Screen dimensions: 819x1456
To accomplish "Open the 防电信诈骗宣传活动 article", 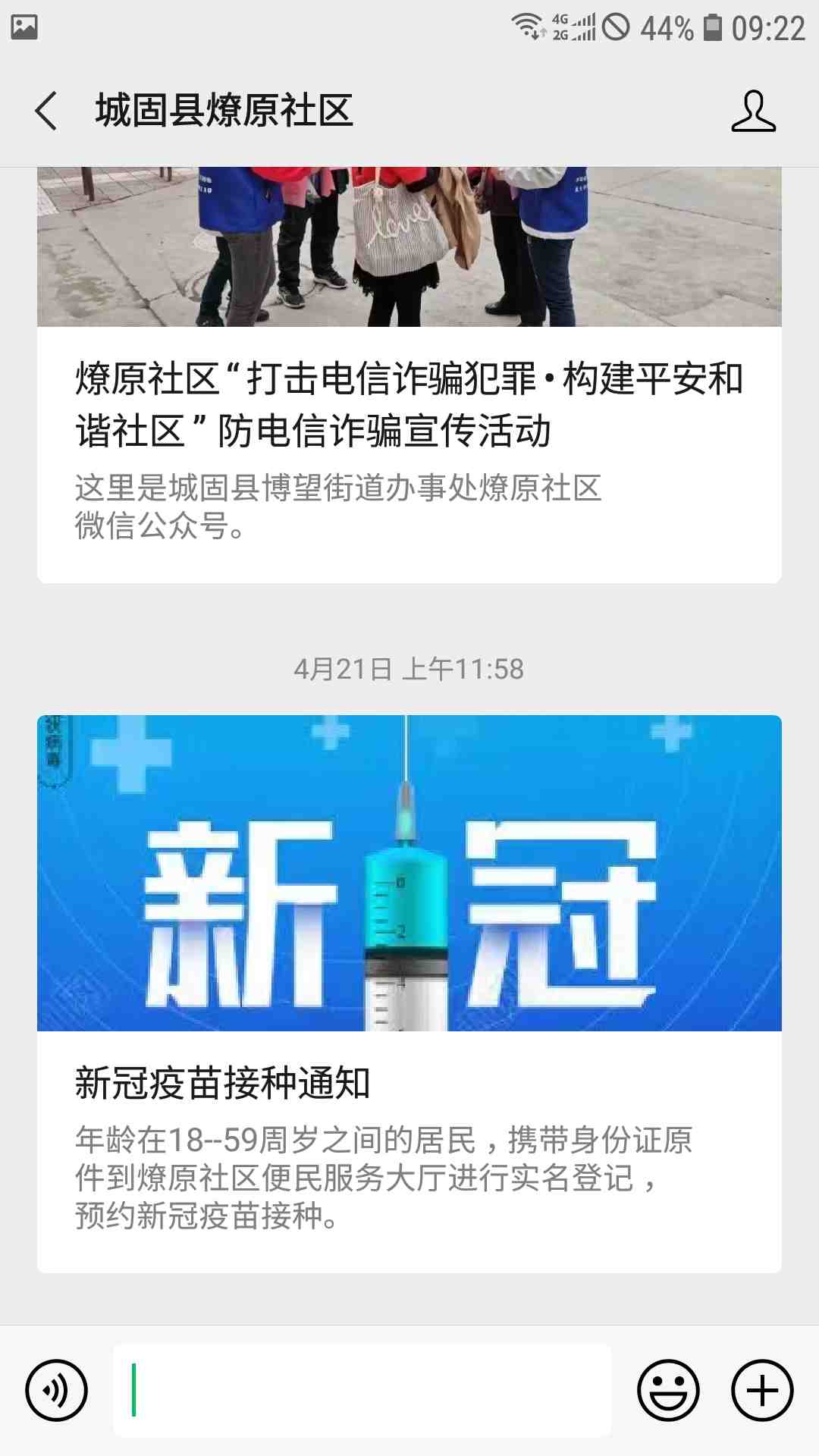I will [408, 405].
